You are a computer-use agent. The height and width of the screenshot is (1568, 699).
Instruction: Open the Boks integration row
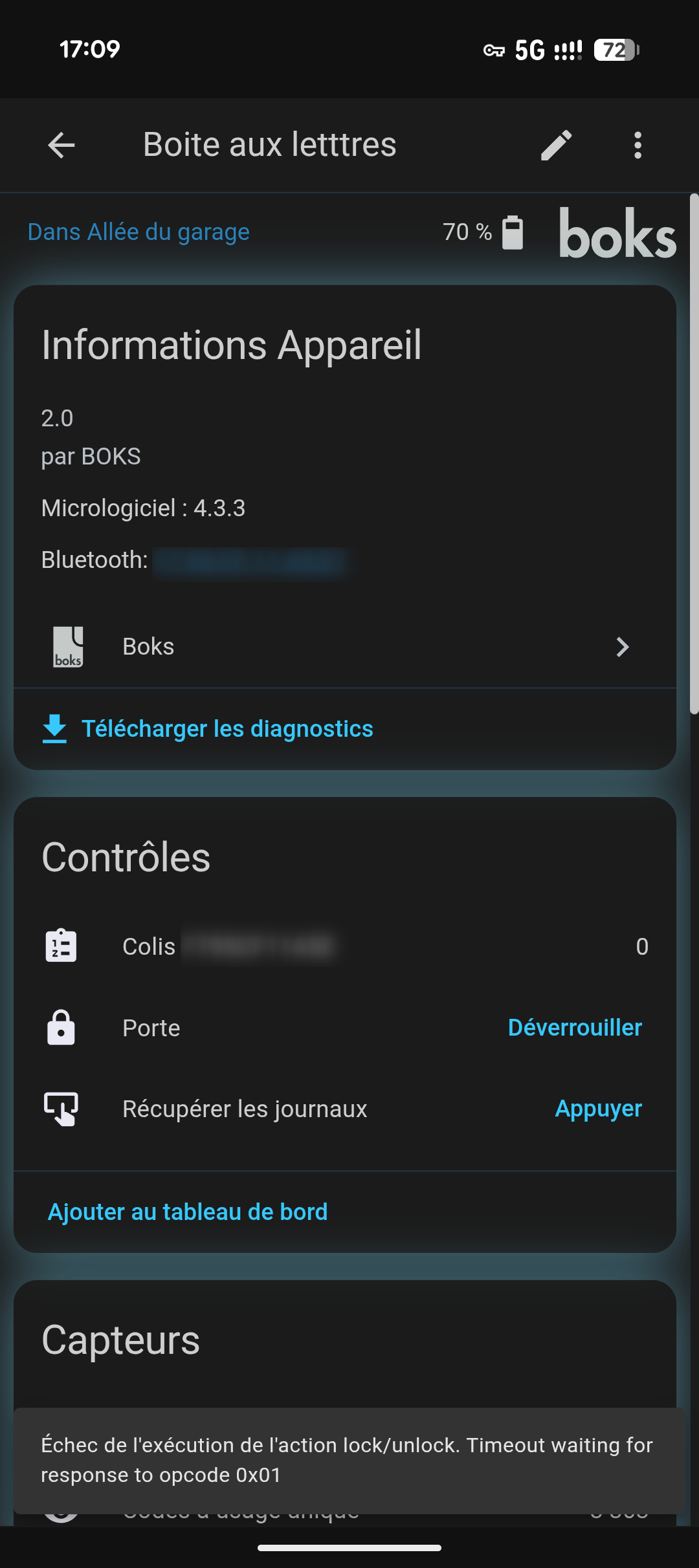pos(343,647)
